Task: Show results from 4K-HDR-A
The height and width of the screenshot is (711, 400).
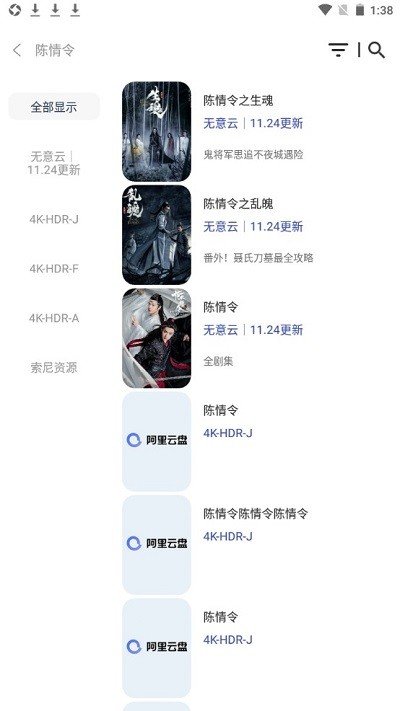Action: (54, 318)
